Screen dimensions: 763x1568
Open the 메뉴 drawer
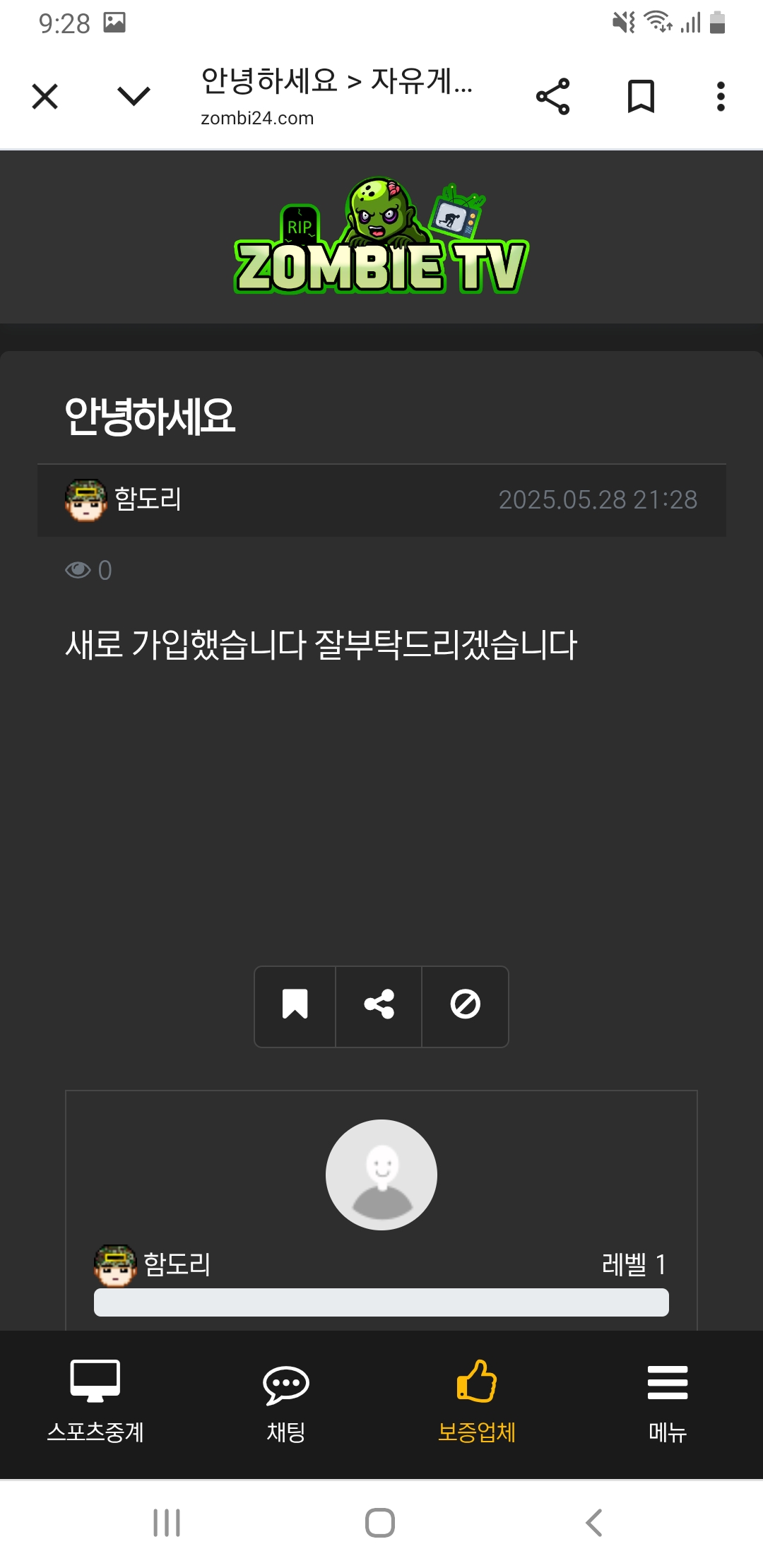point(668,1402)
